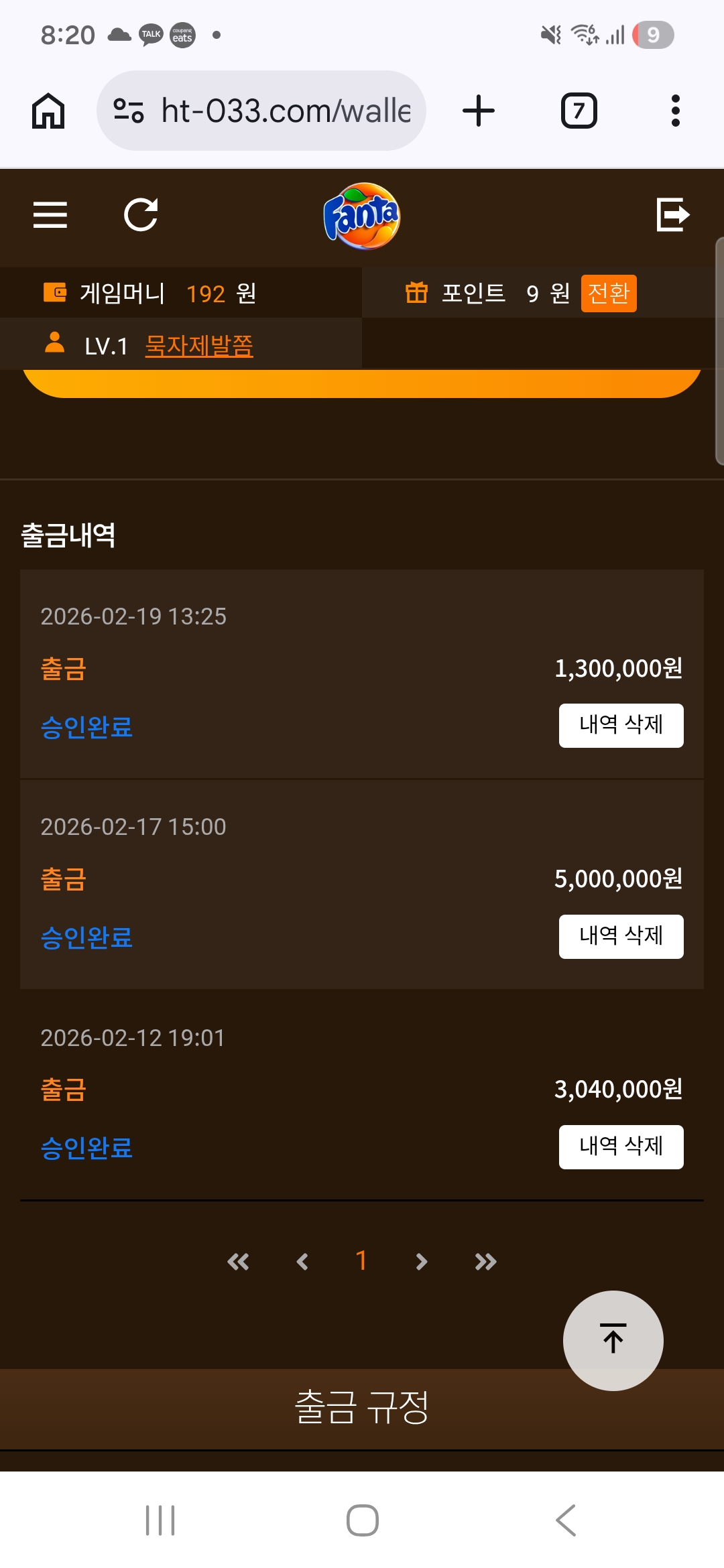Jump to the first page of records
The height and width of the screenshot is (1568, 724).
(238, 1262)
